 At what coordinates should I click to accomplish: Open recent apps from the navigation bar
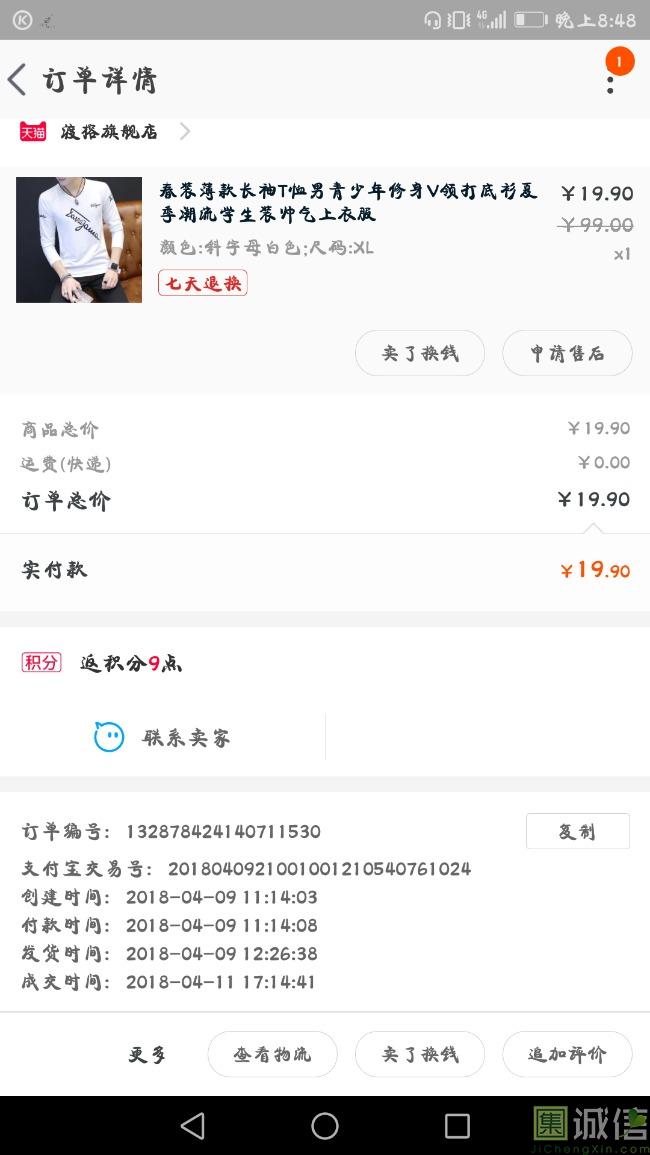[x=457, y=1126]
